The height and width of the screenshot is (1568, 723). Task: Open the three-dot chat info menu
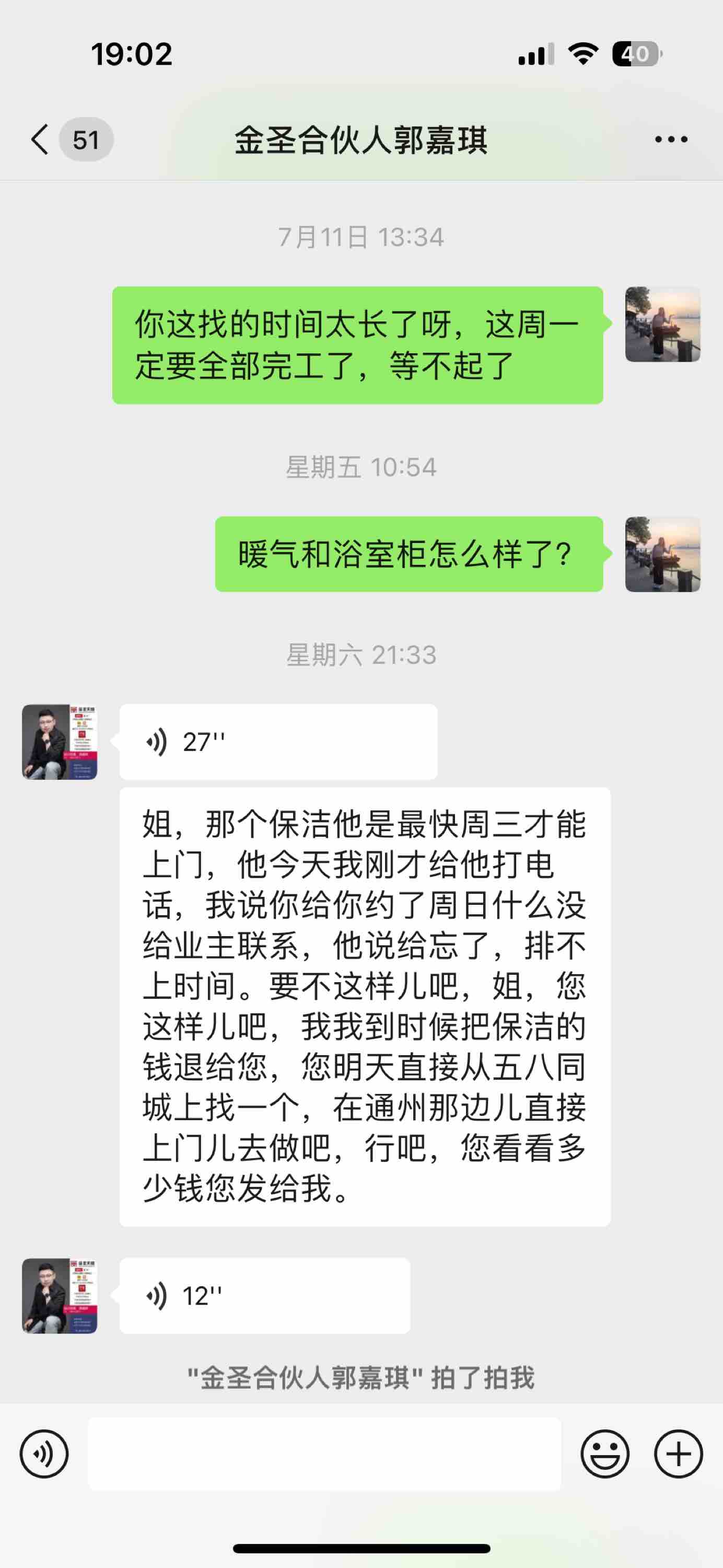(x=671, y=140)
